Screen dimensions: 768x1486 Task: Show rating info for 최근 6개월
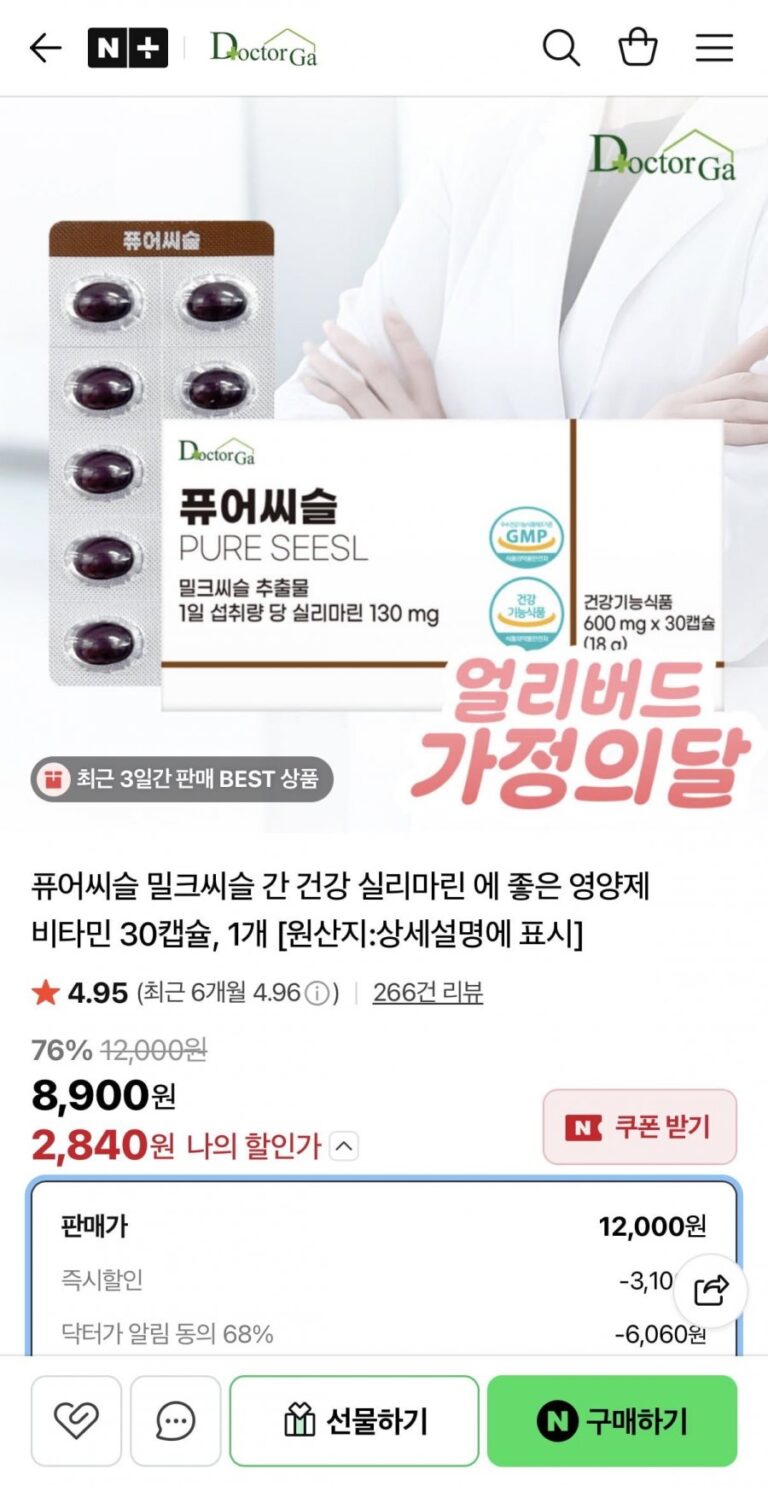[x=317, y=993]
